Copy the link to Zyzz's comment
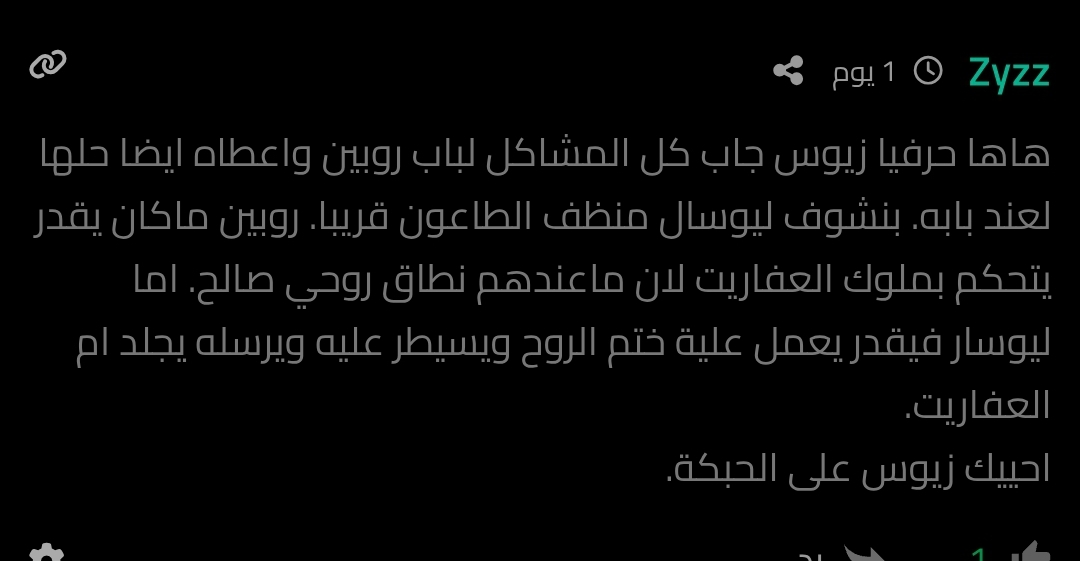 [x=47, y=66]
